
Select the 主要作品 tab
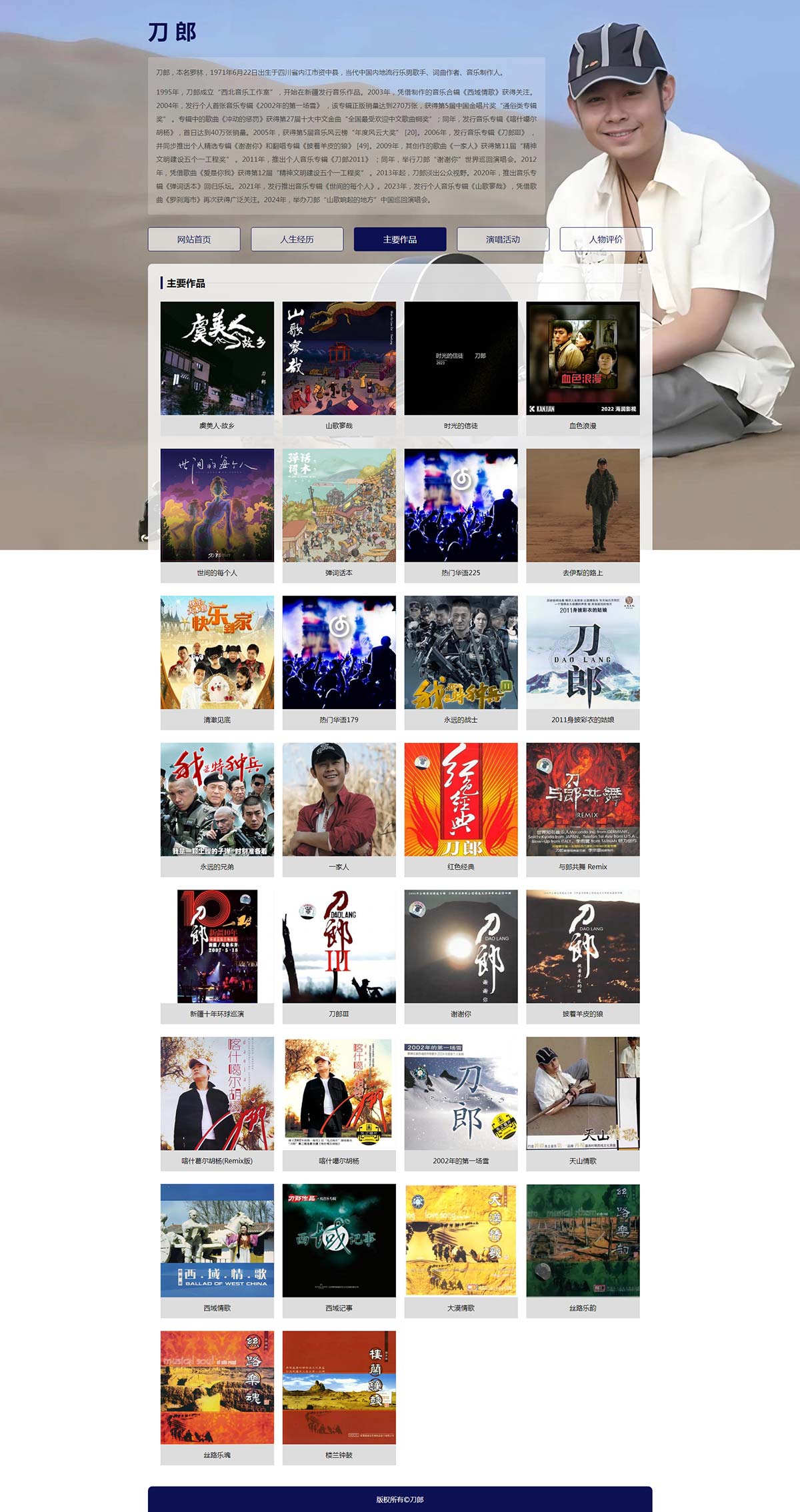pyautogui.click(x=400, y=239)
